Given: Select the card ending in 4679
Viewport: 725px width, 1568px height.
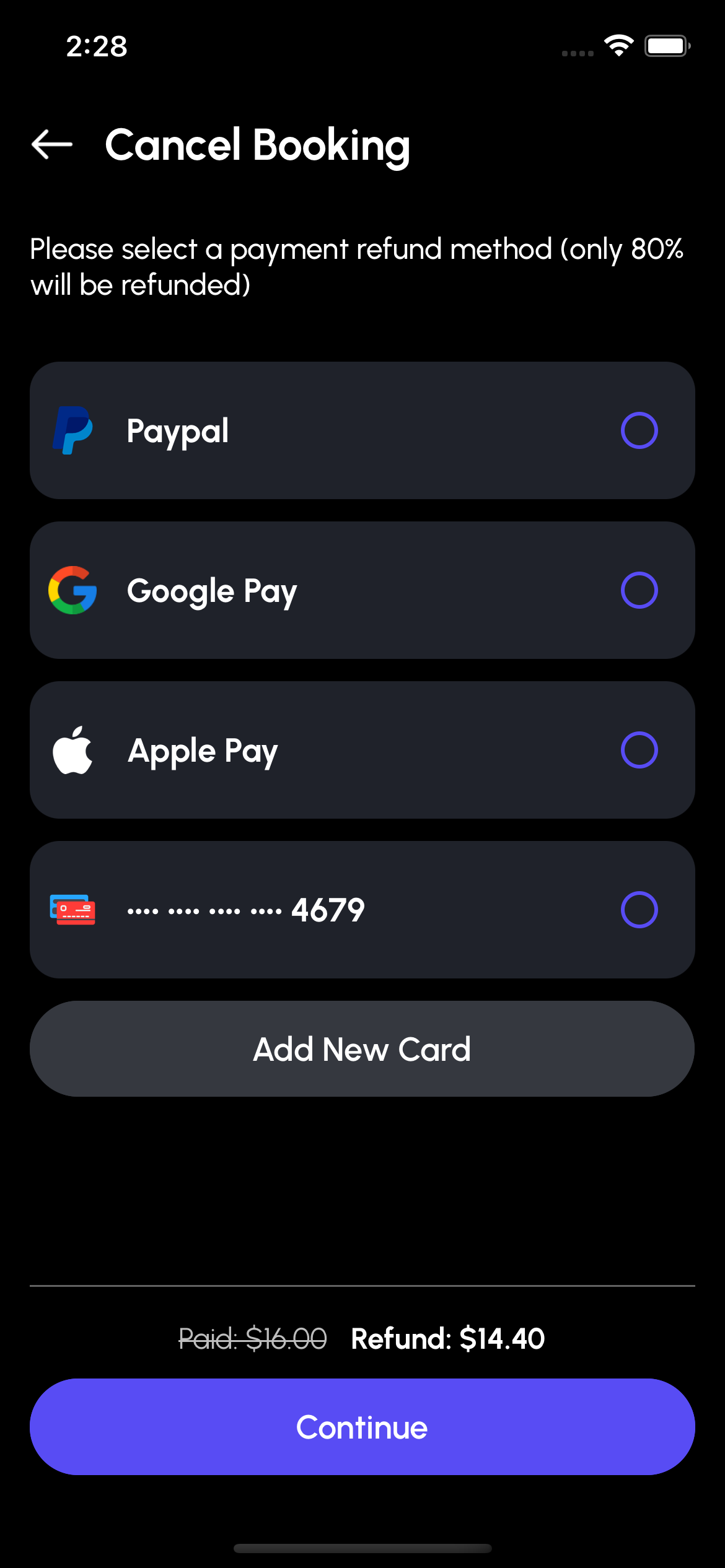Looking at the screenshot, I should pyautogui.click(x=639, y=910).
